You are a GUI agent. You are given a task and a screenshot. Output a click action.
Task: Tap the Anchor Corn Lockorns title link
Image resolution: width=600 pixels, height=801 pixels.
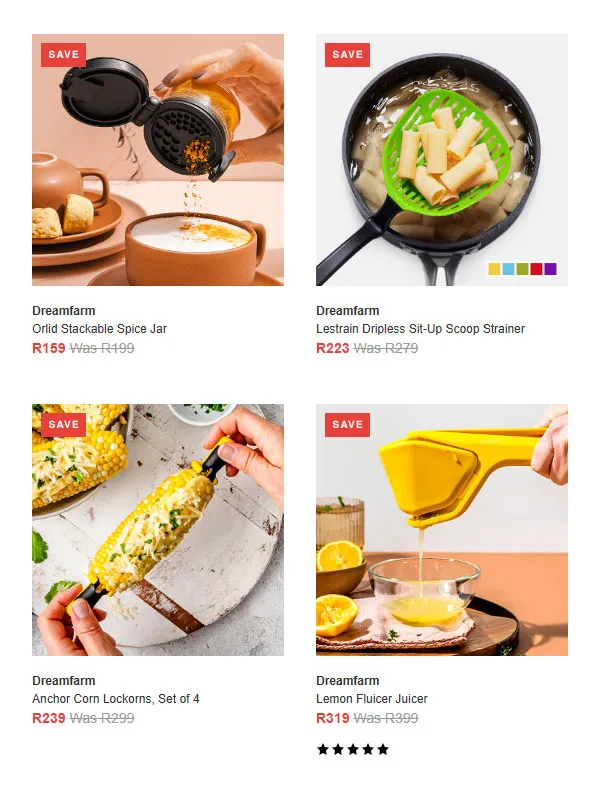pos(115,699)
